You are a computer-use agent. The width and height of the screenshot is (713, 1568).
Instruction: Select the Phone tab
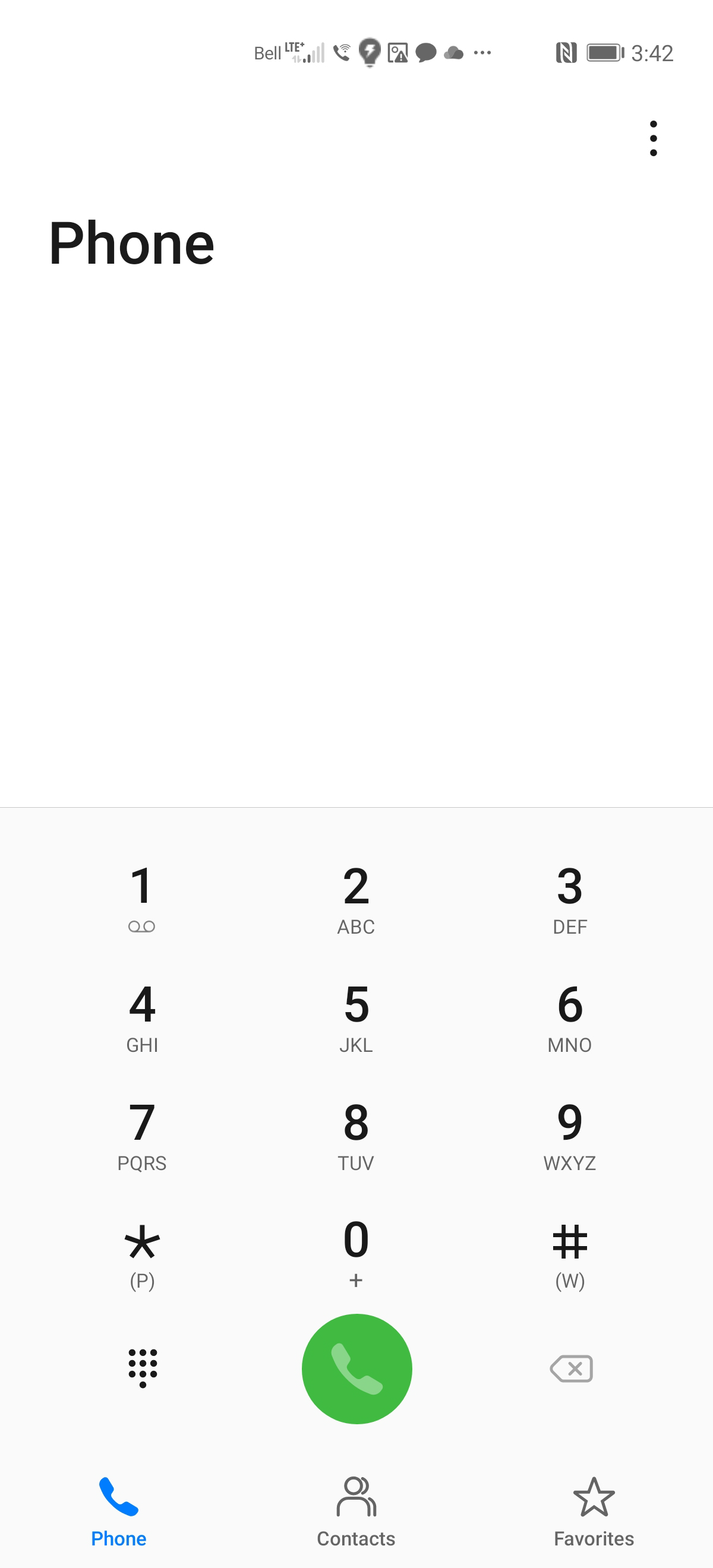(119, 1513)
